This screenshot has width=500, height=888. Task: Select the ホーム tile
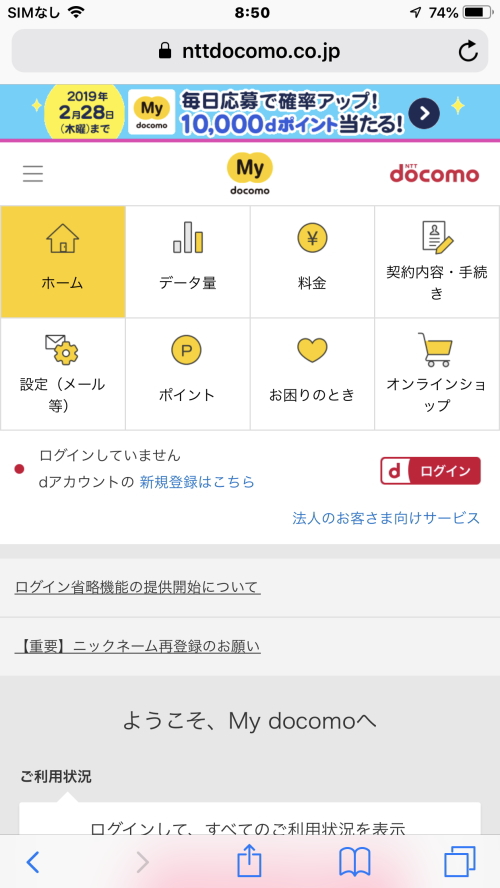(x=62, y=262)
